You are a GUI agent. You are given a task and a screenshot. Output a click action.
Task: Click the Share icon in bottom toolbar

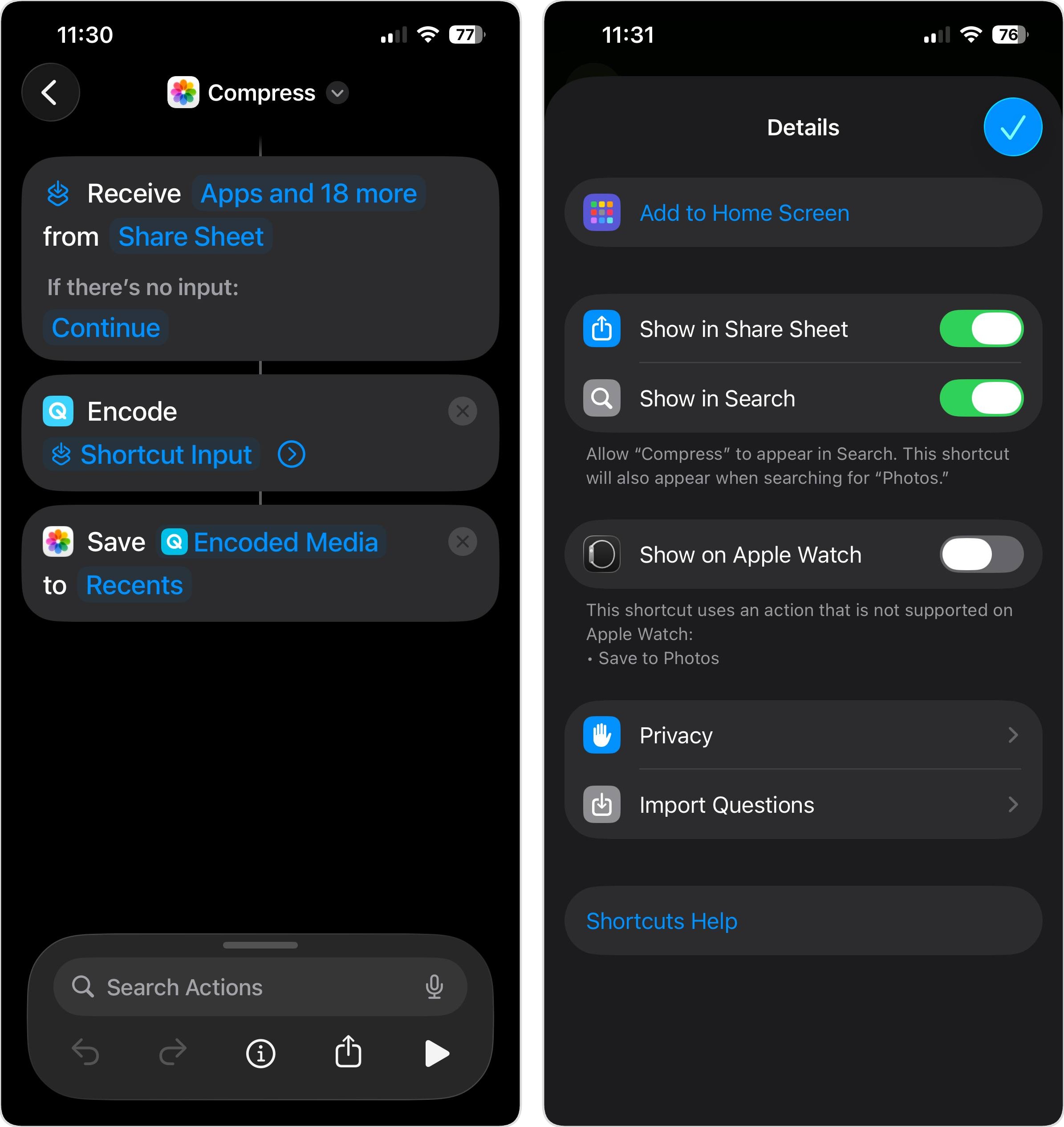click(348, 1053)
